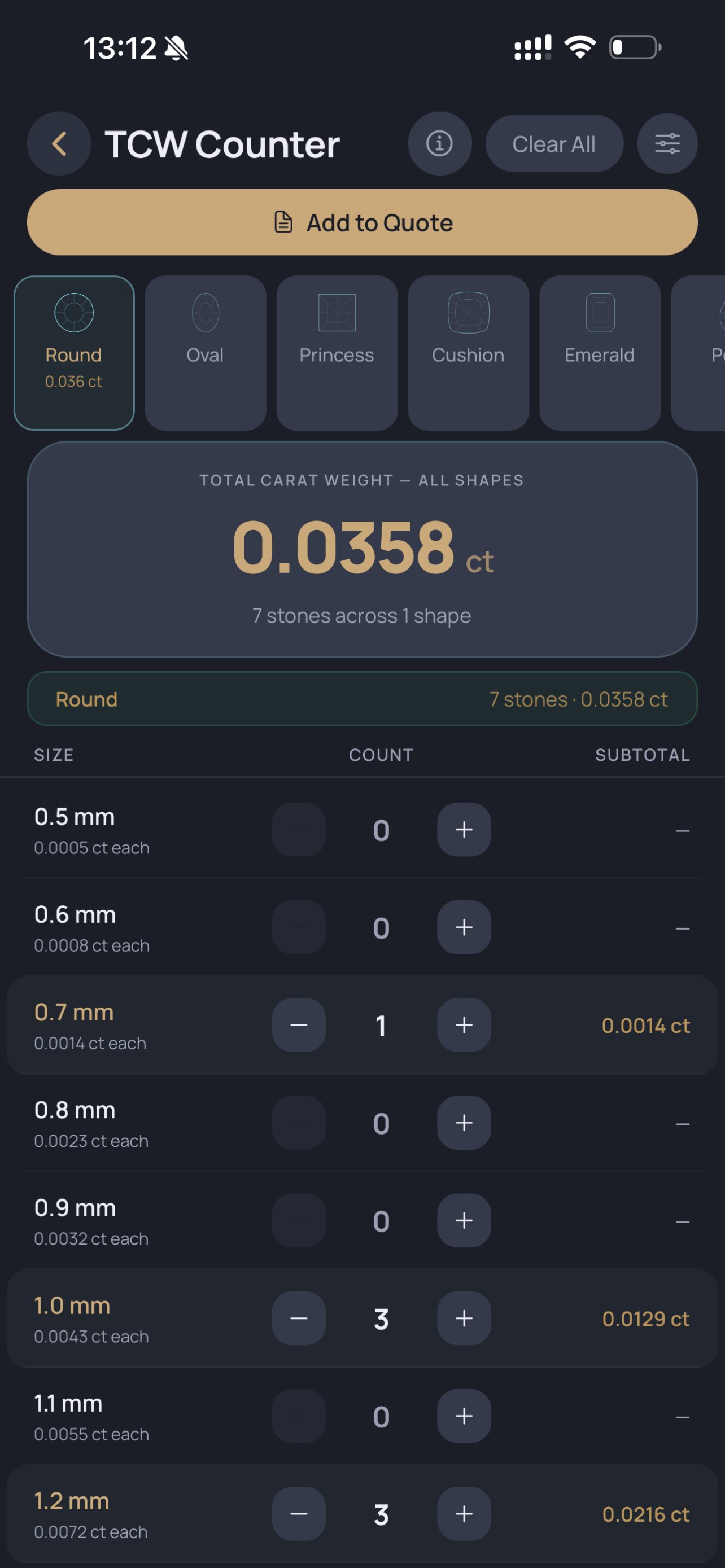Open the info dialog

click(x=440, y=144)
